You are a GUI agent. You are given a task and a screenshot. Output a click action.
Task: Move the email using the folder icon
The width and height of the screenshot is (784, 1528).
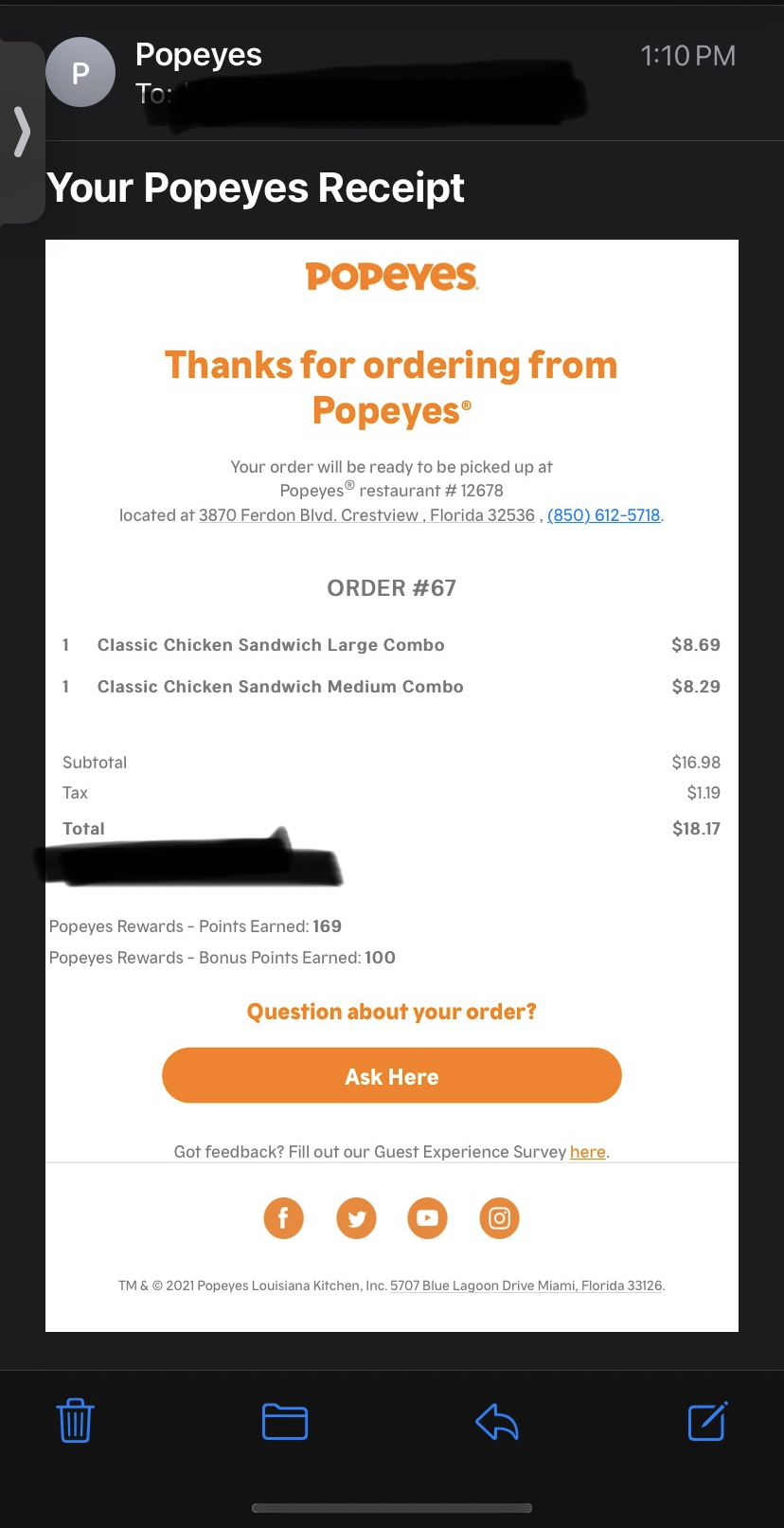(285, 1421)
